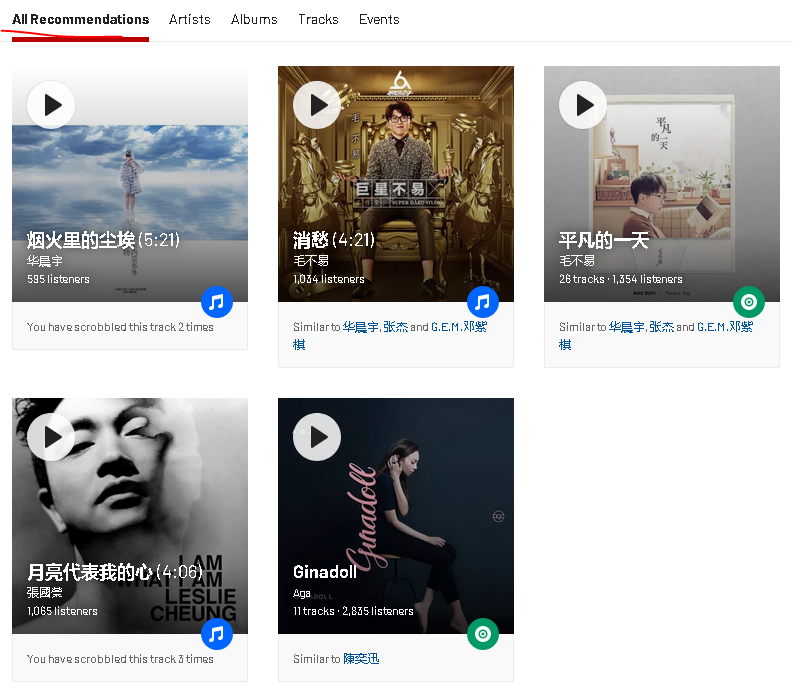Open the 月亮代表我的心 track title

point(89,572)
